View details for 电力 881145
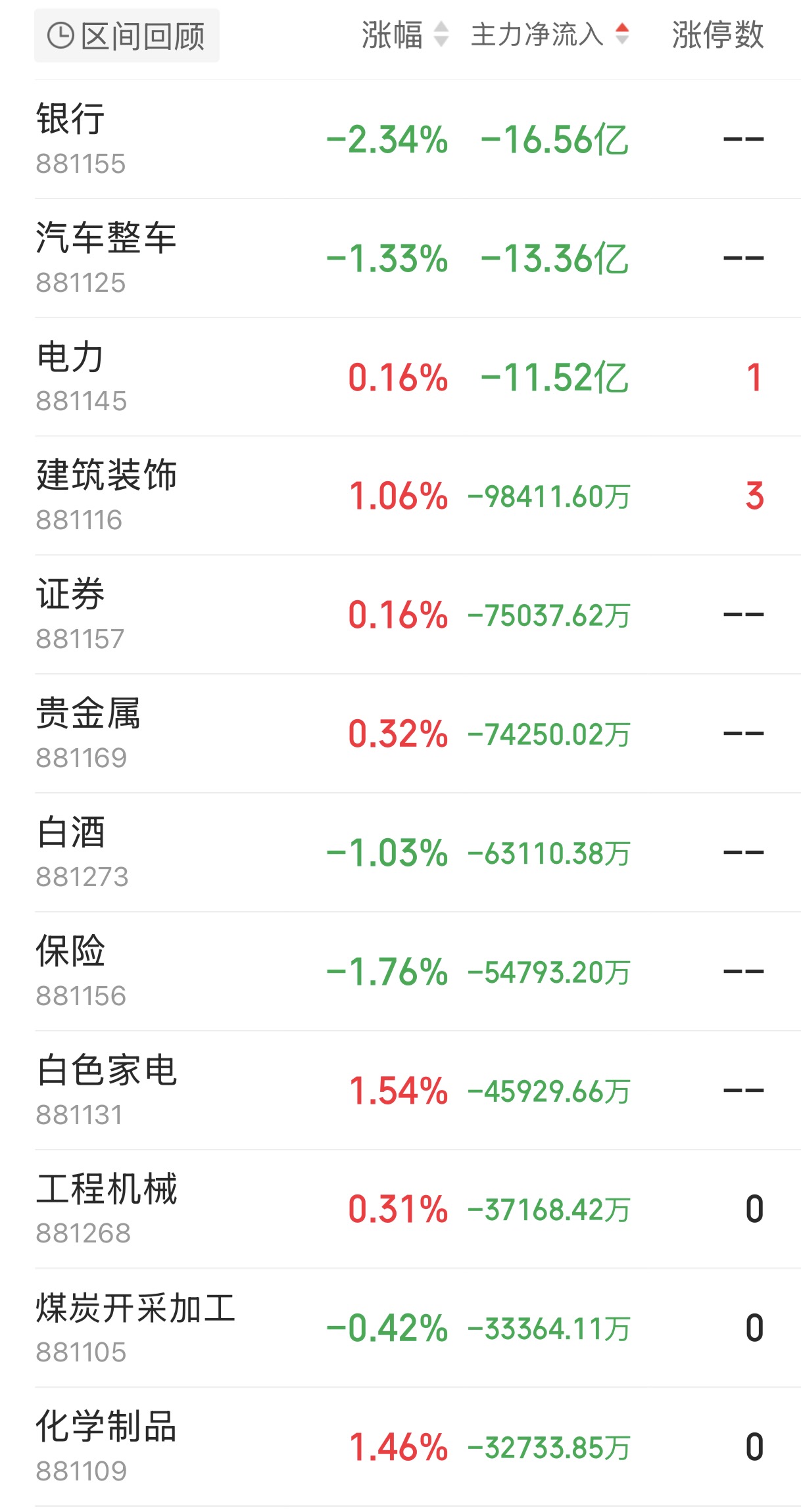 (x=418, y=377)
